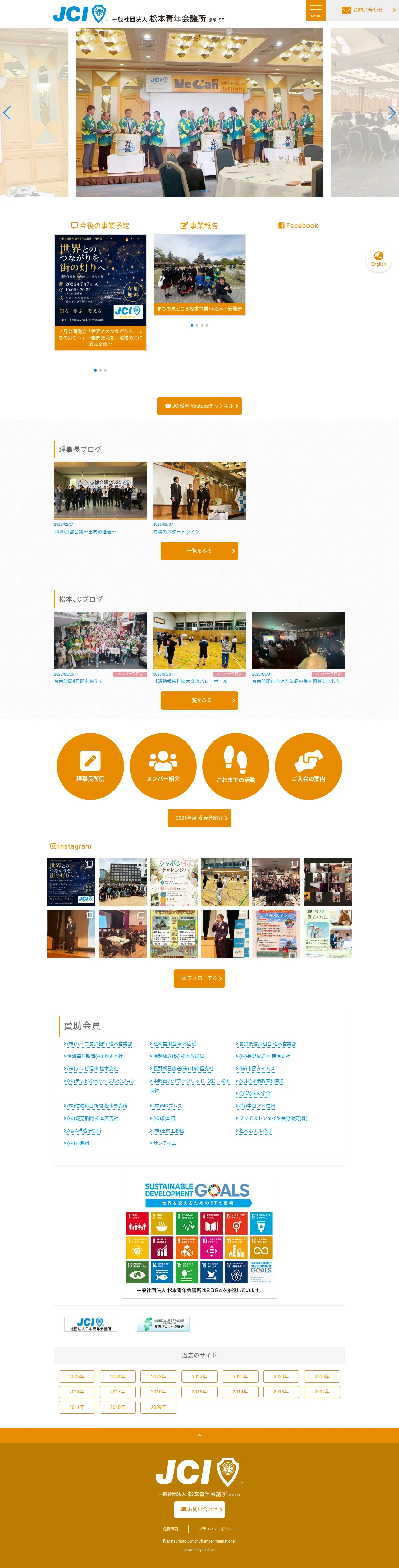Open これまでの活動 circle button

point(236,766)
